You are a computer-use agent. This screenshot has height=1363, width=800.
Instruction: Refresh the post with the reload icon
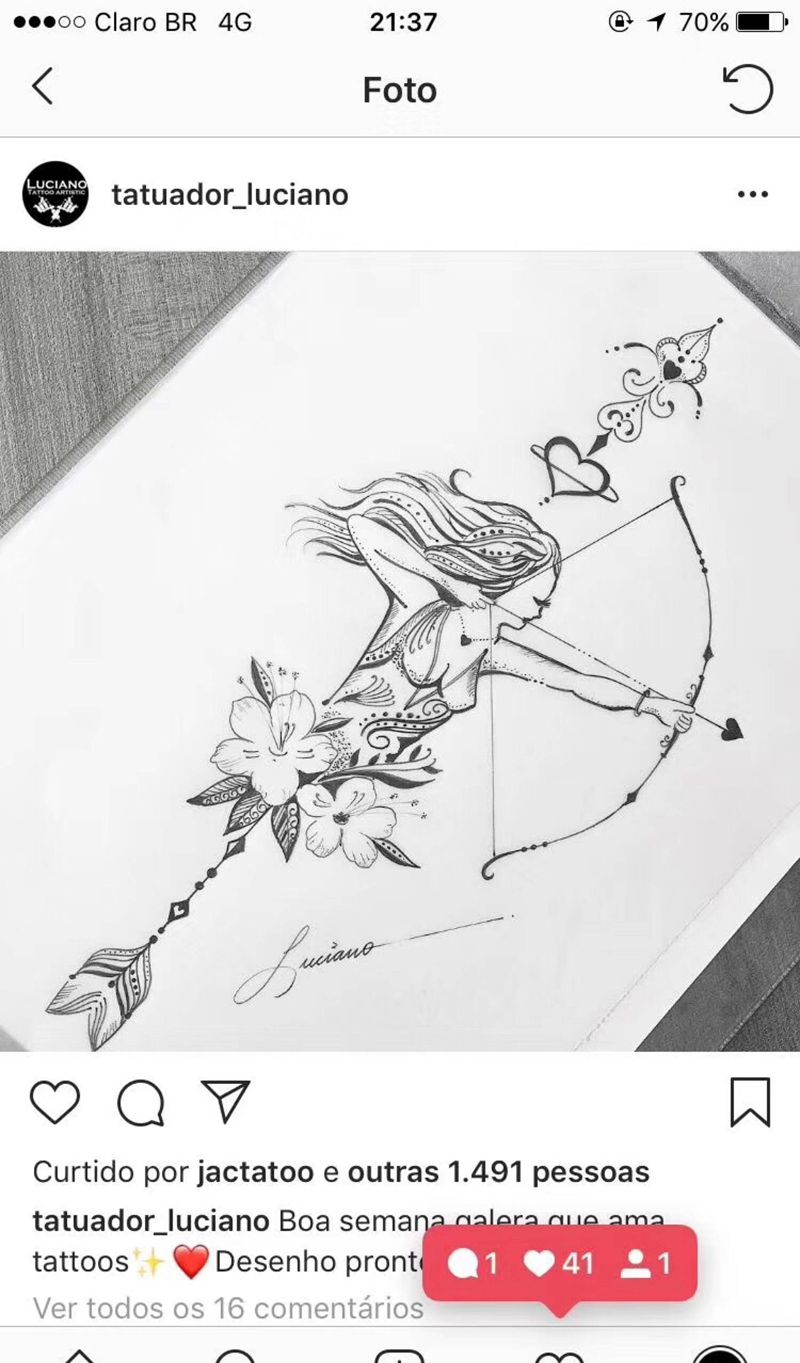coord(747,90)
